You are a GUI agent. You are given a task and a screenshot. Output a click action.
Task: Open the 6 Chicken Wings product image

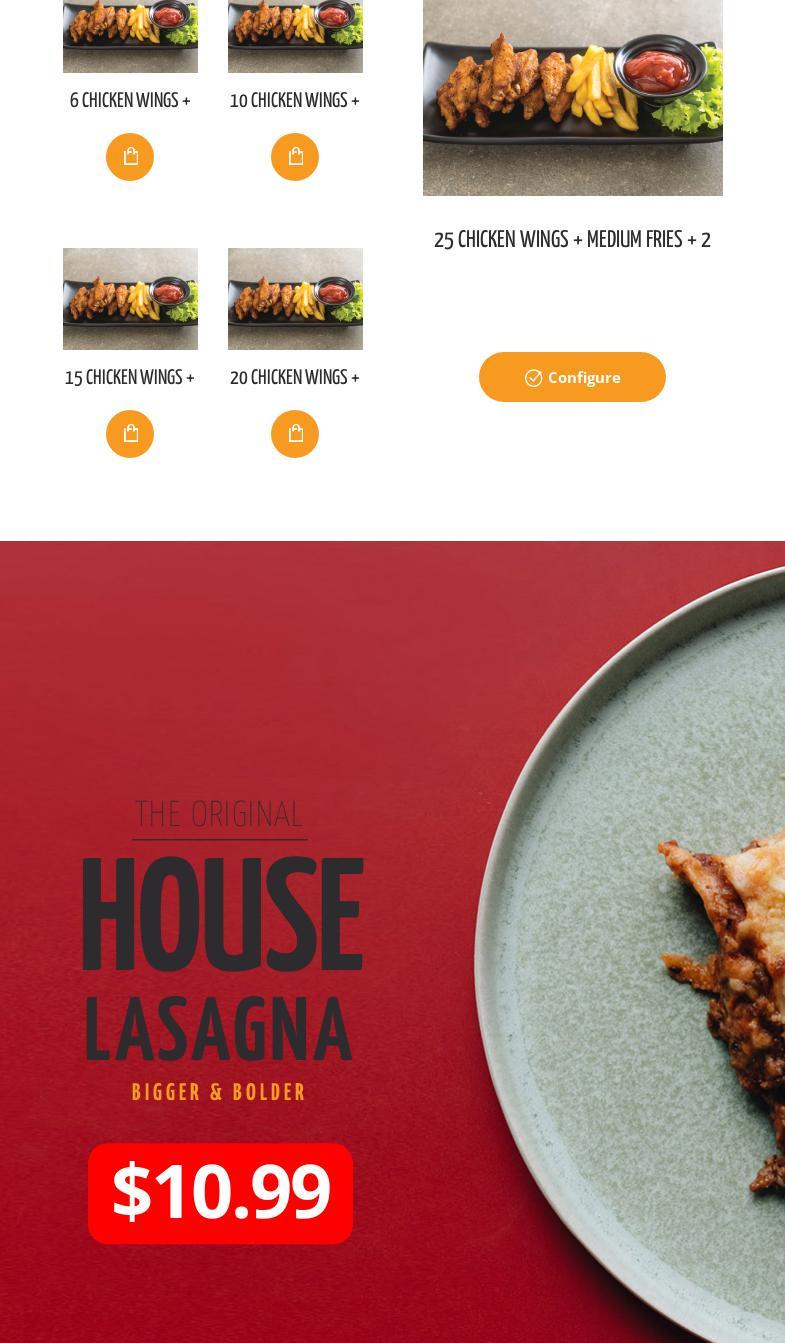point(130,36)
